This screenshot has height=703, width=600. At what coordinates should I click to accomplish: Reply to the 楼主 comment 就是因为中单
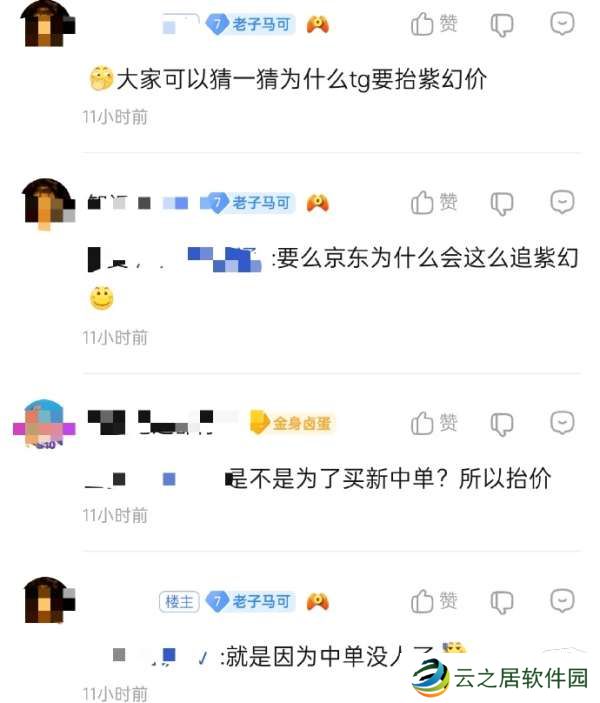563,601
